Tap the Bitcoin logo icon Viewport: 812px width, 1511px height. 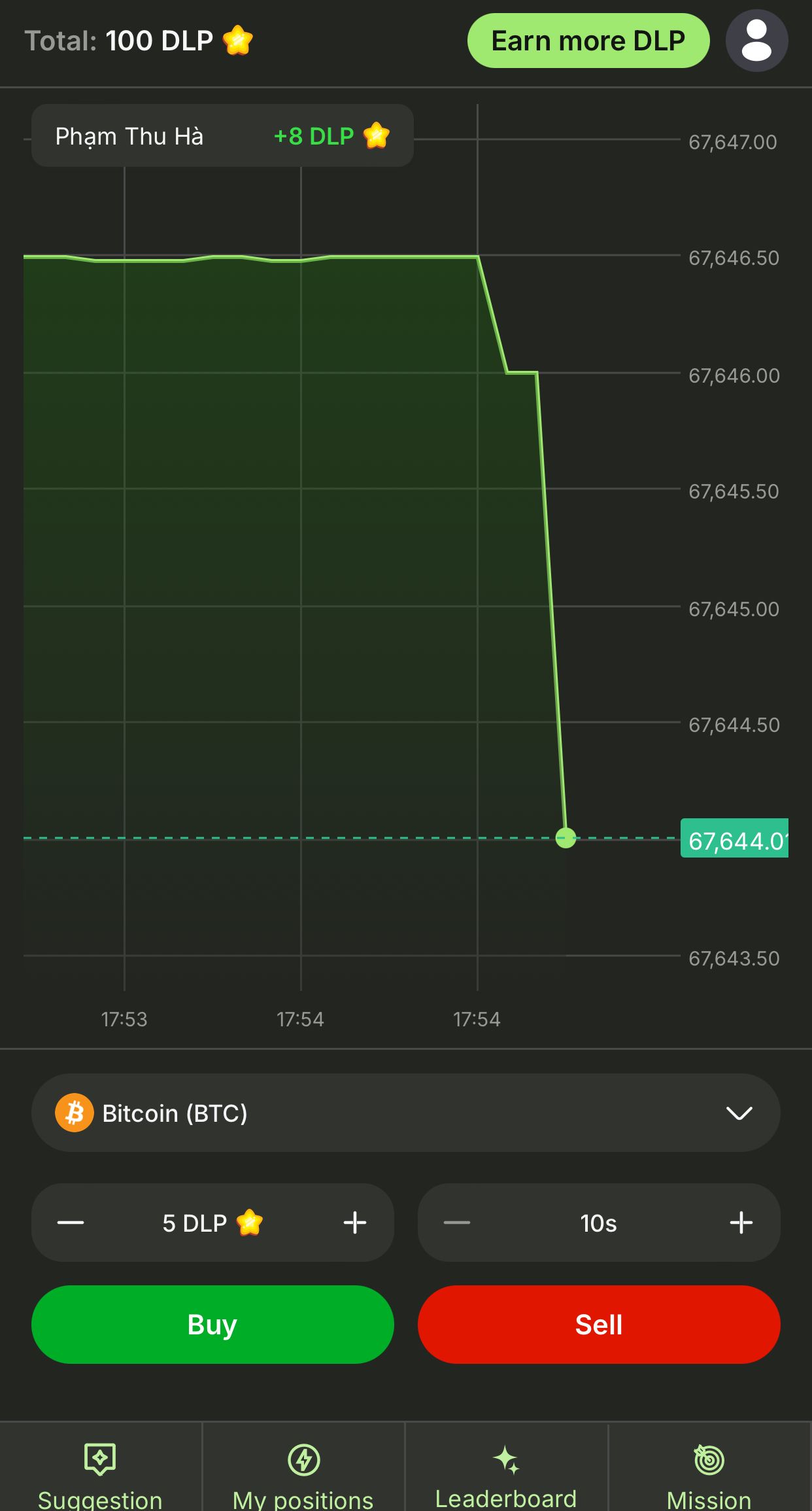tap(75, 1112)
